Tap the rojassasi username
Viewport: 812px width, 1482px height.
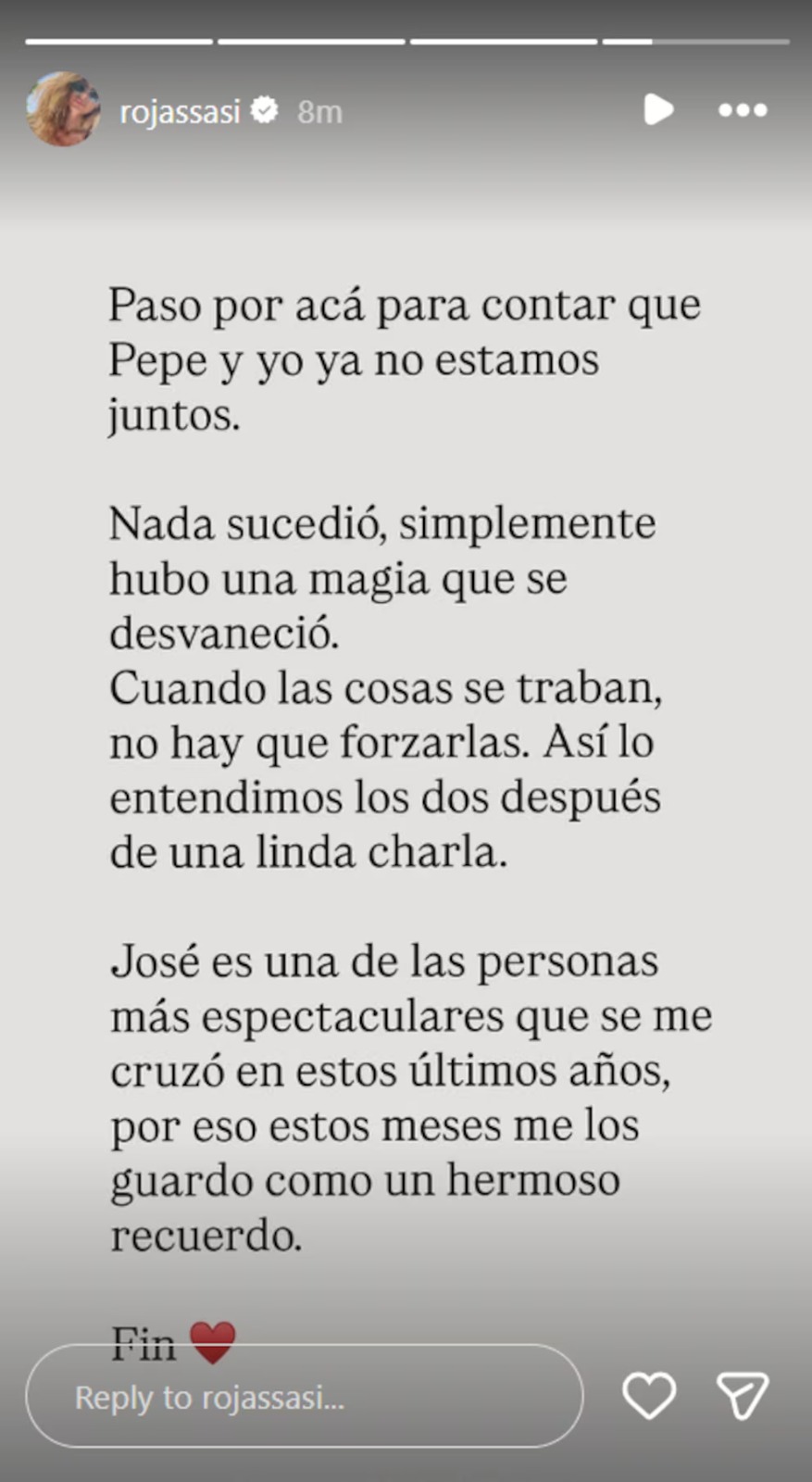(x=180, y=112)
